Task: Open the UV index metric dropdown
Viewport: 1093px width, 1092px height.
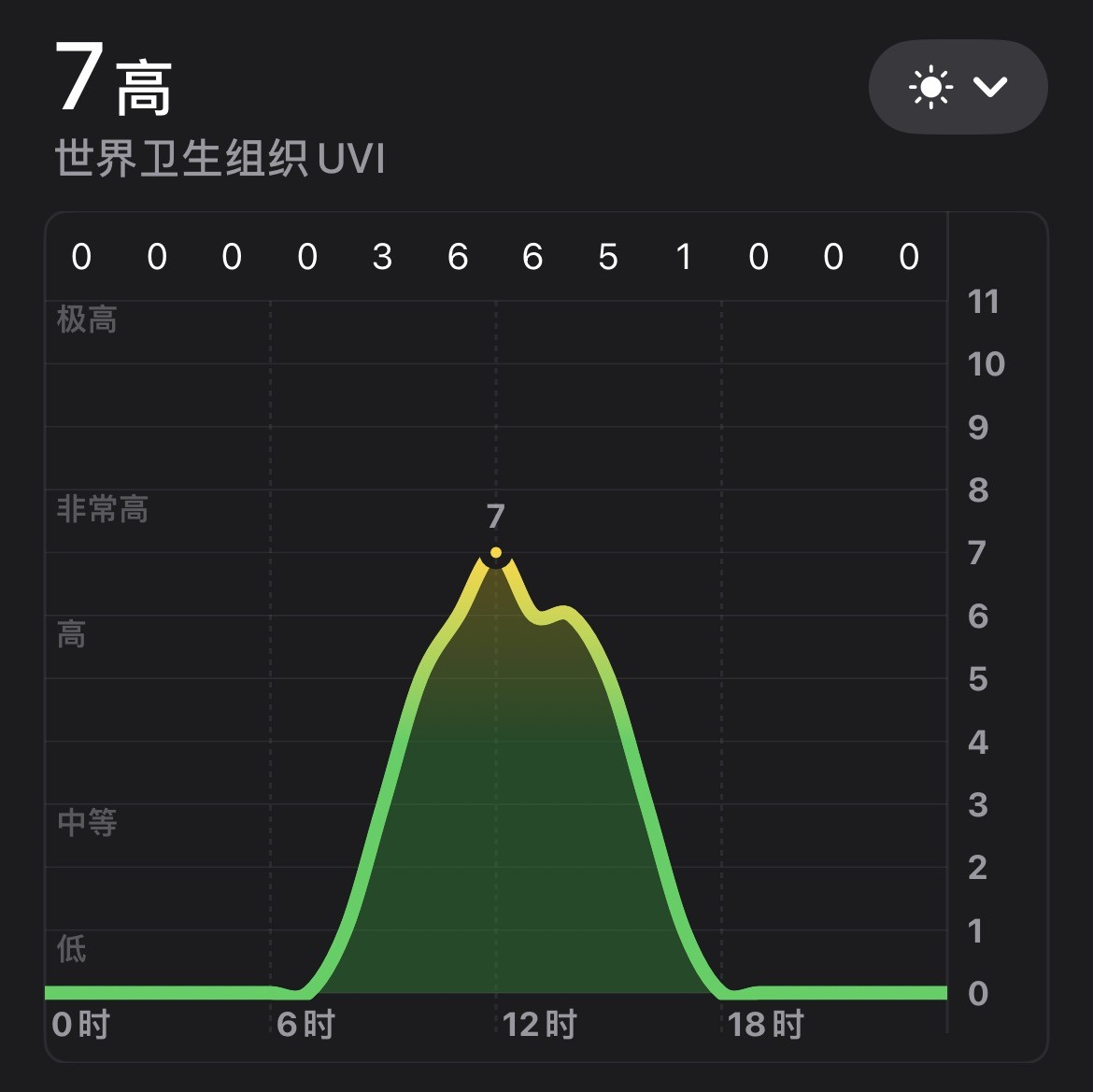Action: (x=958, y=87)
